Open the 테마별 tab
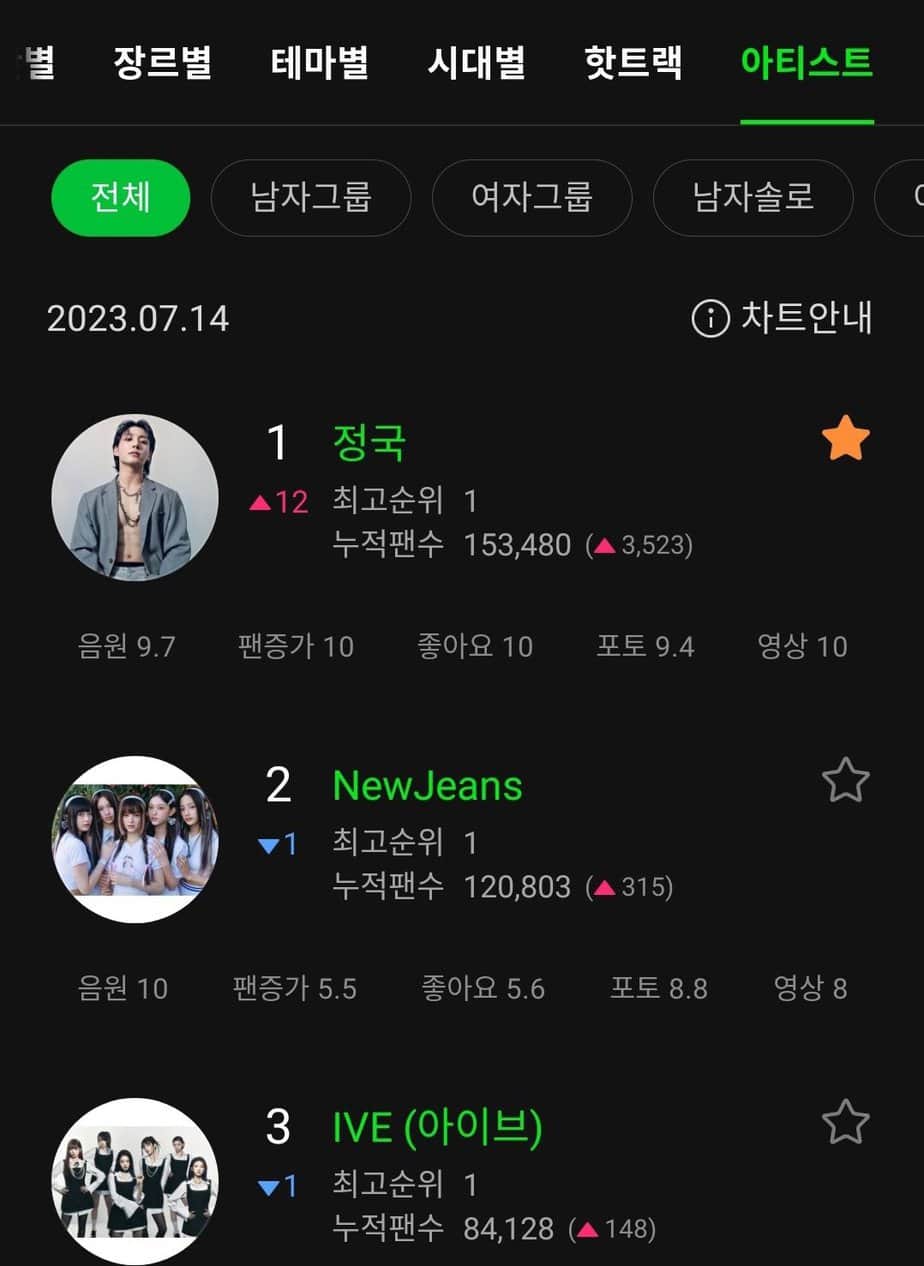Viewport: 924px width, 1266px height. pyautogui.click(x=320, y=62)
